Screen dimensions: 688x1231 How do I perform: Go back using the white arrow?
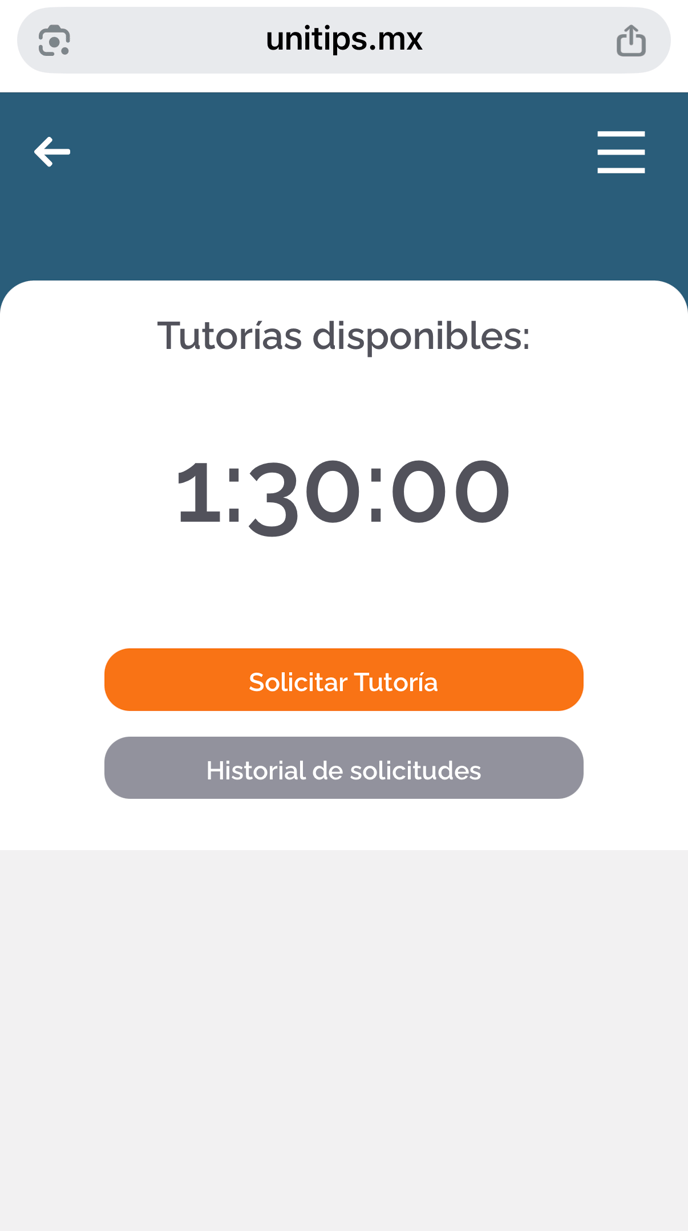(x=52, y=152)
